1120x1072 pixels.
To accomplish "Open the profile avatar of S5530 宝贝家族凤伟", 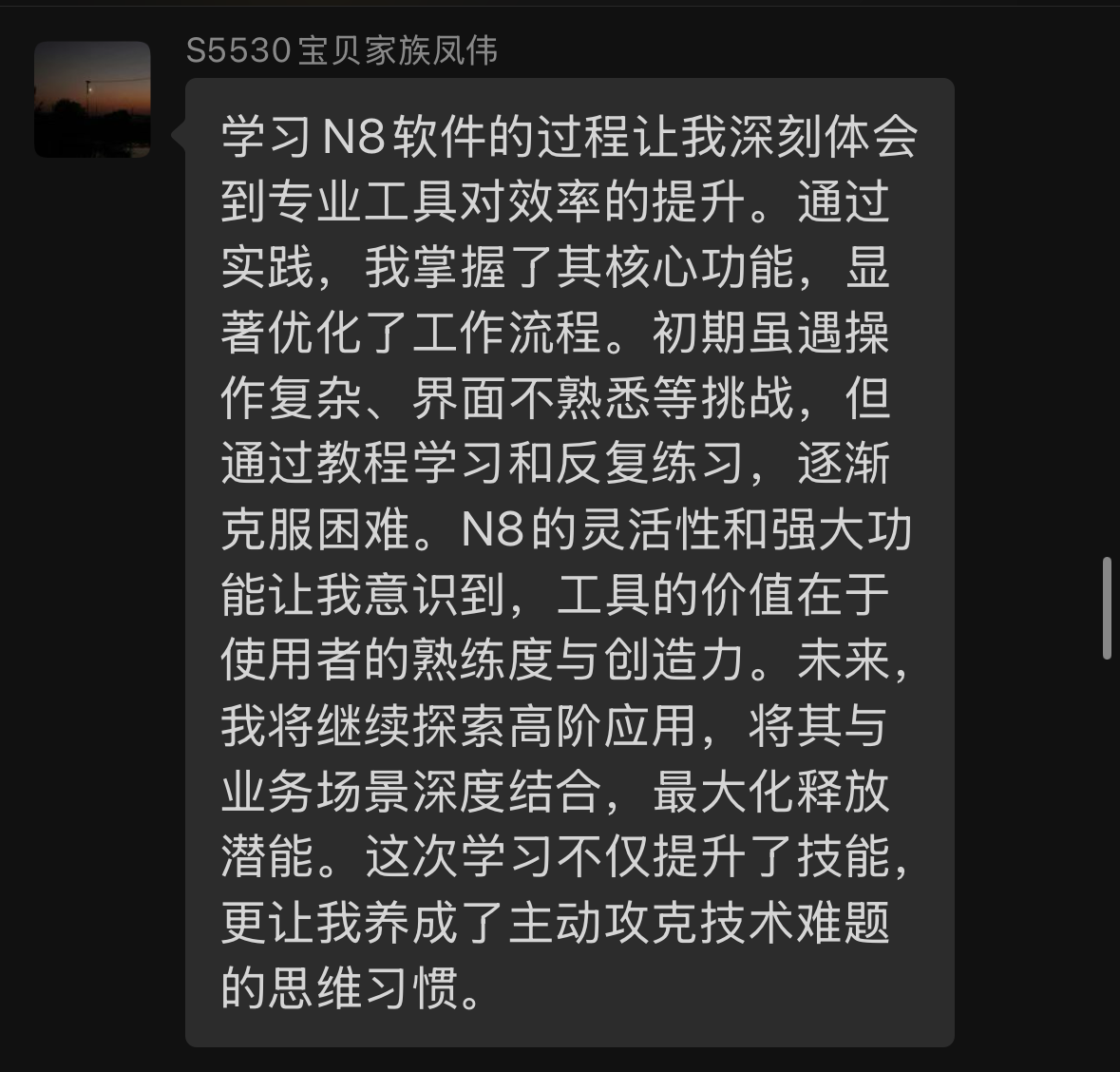I will point(92,99).
